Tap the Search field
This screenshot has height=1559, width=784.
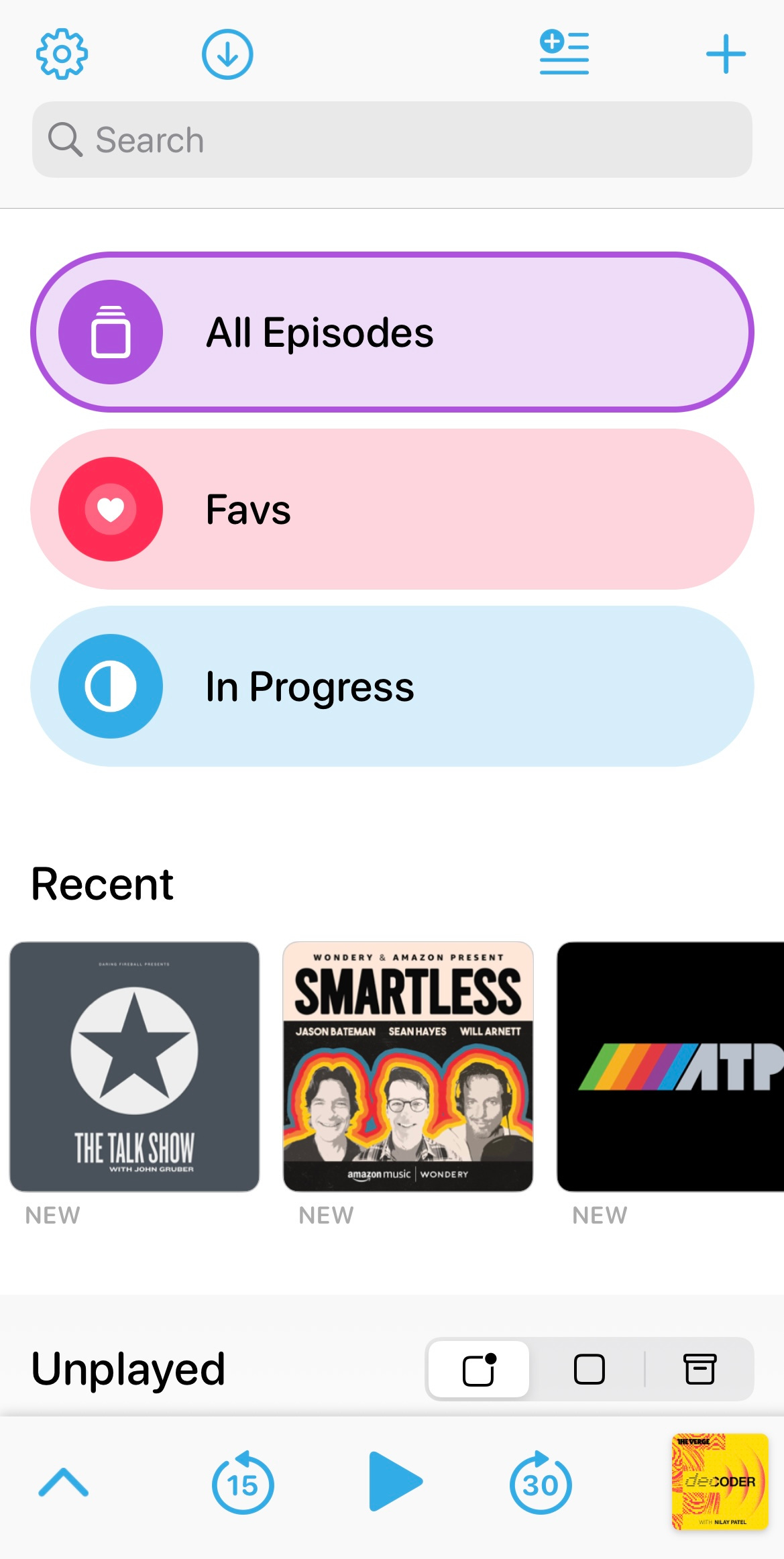point(392,140)
